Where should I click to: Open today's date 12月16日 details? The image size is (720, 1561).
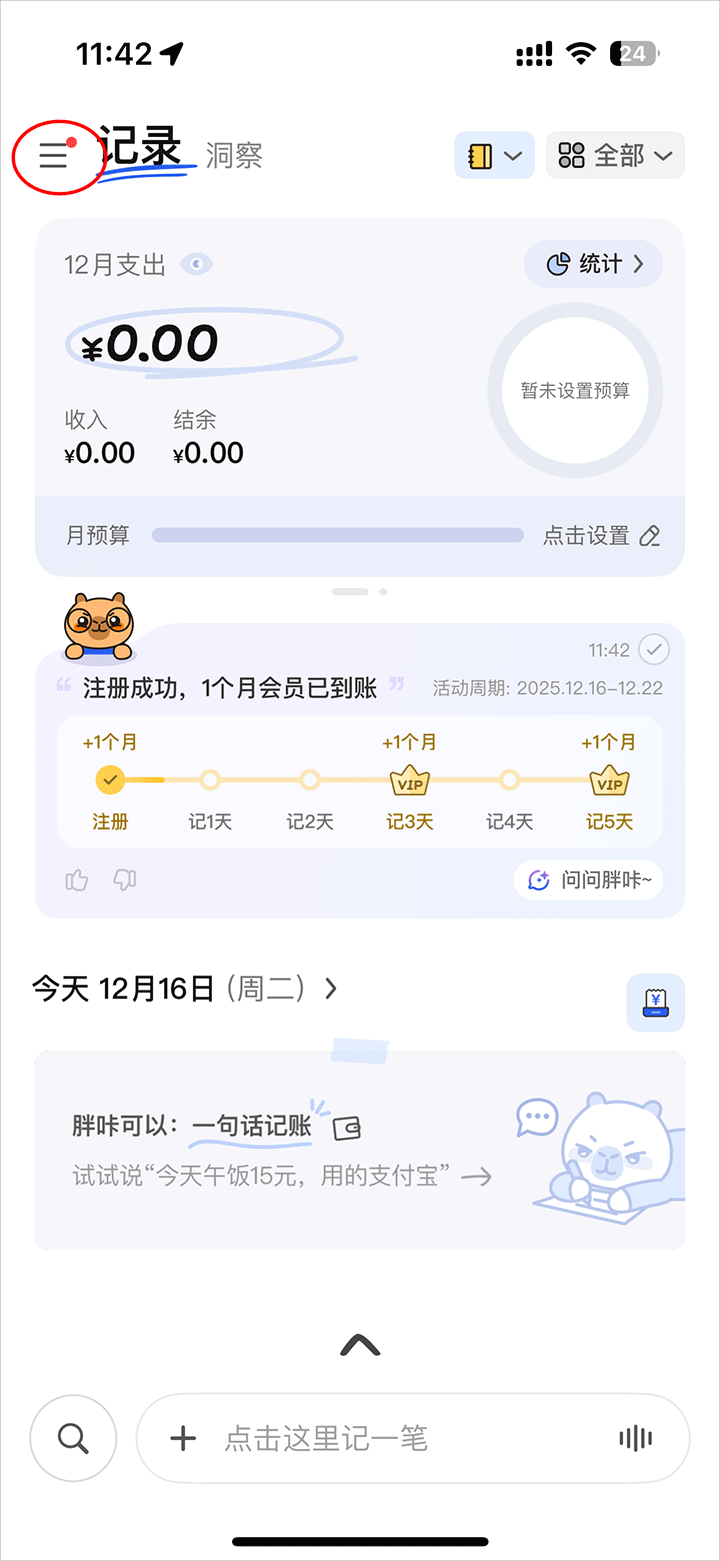(x=185, y=989)
